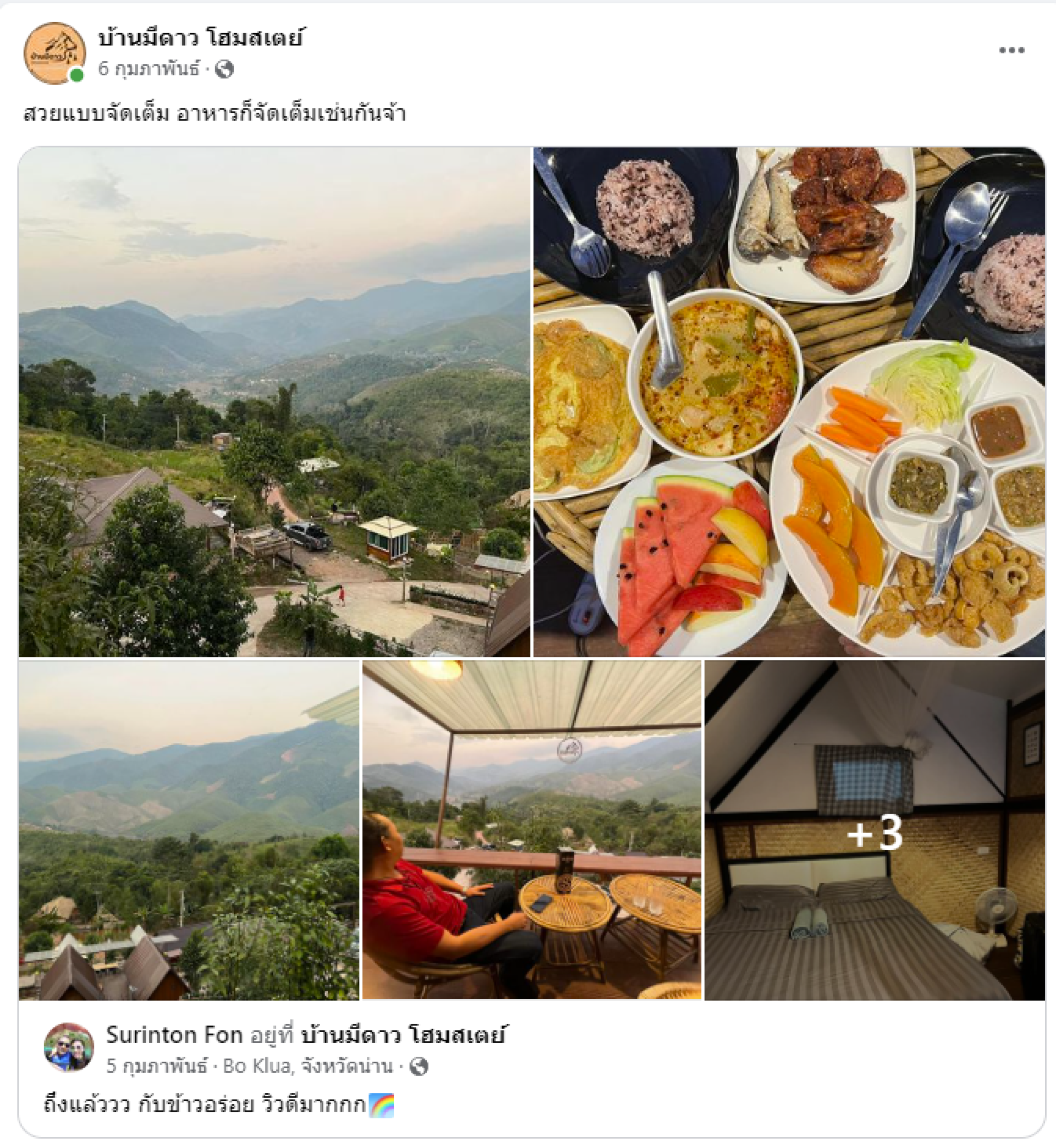Screen dimensions: 1056x1148
Task: Open the post's three-dot options menu
Action: click(x=1011, y=50)
